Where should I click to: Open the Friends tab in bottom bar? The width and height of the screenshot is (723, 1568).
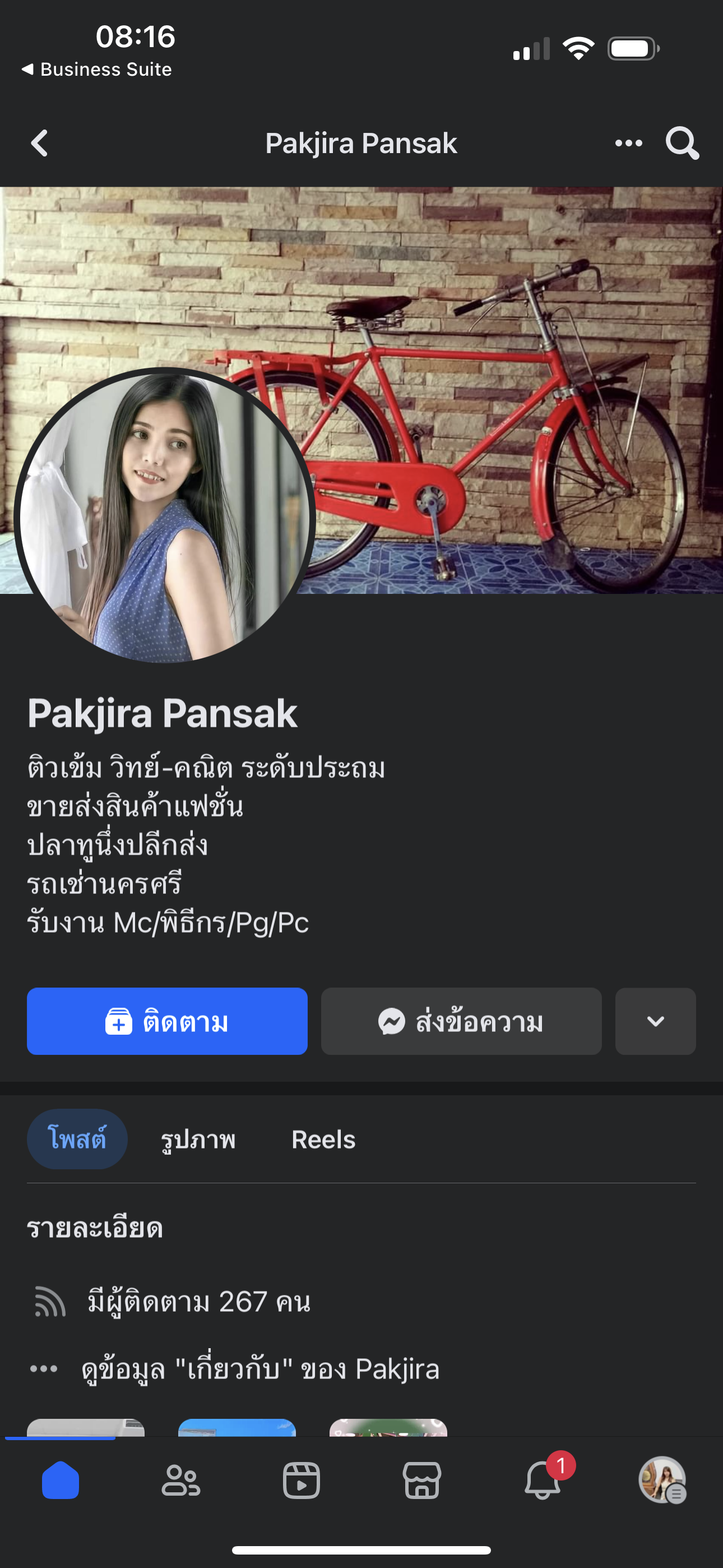point(180,1481)
